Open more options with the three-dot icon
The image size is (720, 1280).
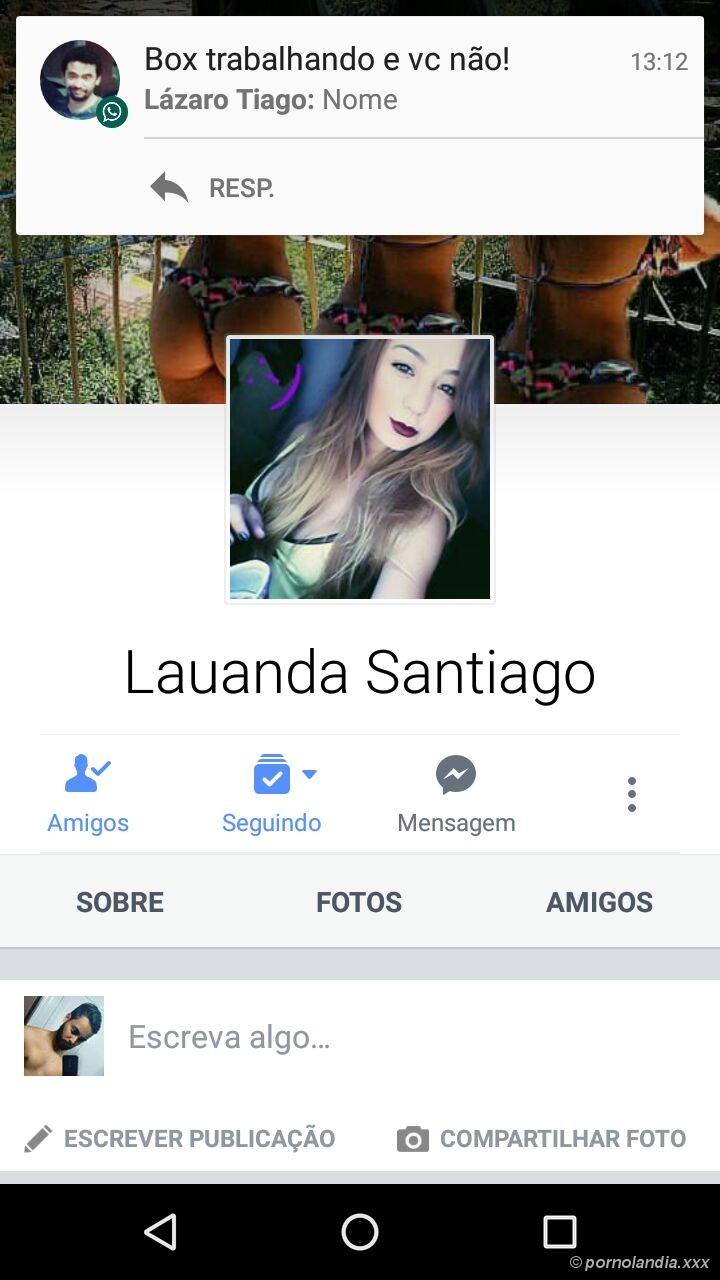point(632,793)
